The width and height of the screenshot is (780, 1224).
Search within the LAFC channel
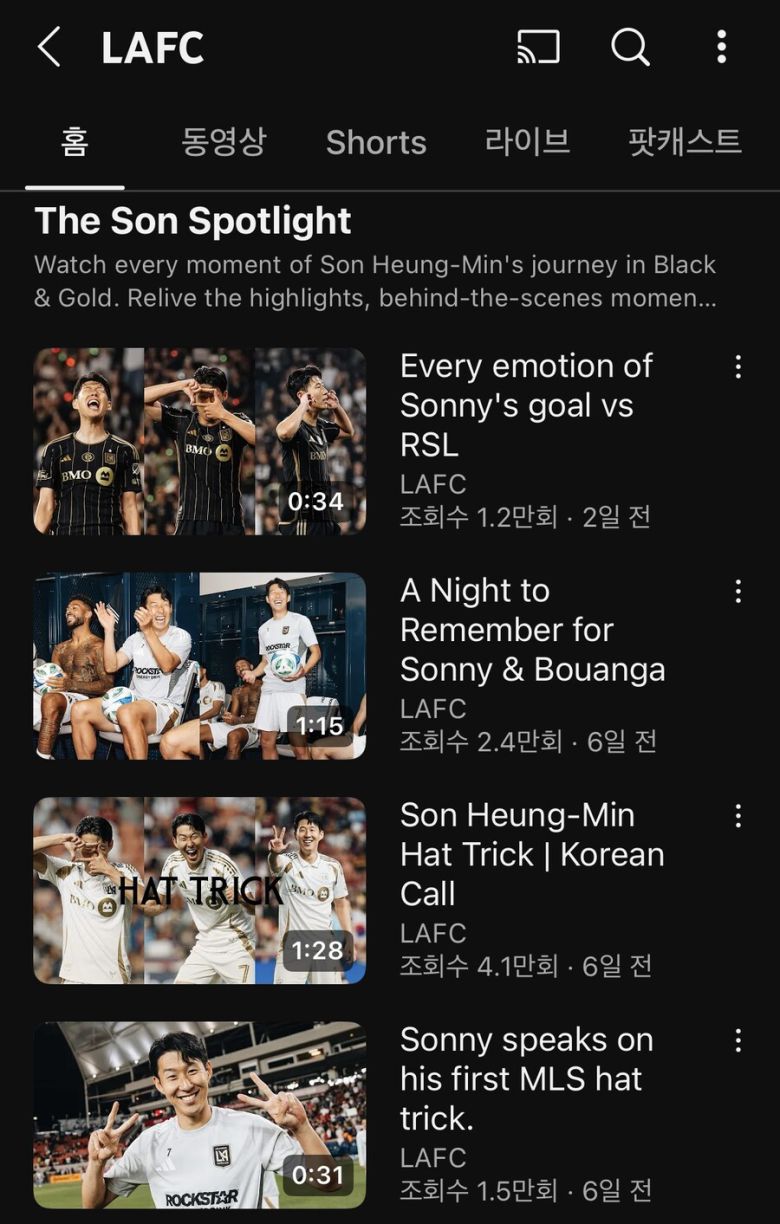[630, 47]
